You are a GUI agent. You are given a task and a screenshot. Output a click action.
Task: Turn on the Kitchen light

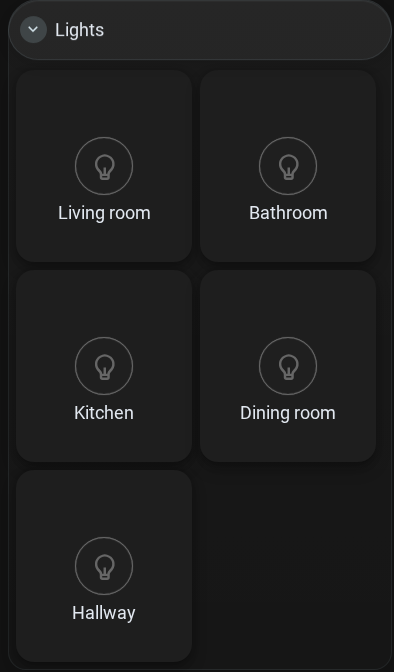pos(104,366)
